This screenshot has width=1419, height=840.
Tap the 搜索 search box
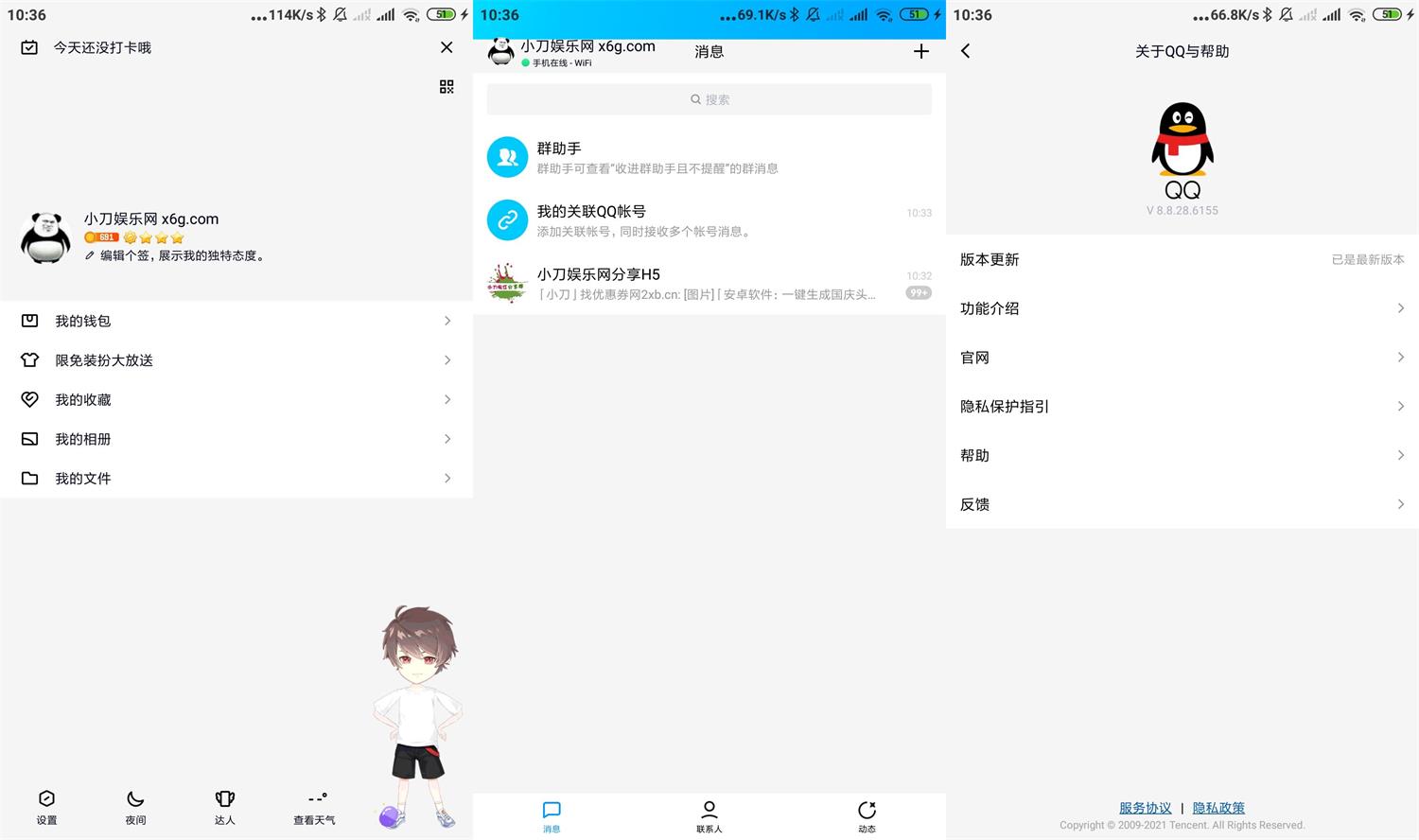pyautogui.click(x=709, y=99)
